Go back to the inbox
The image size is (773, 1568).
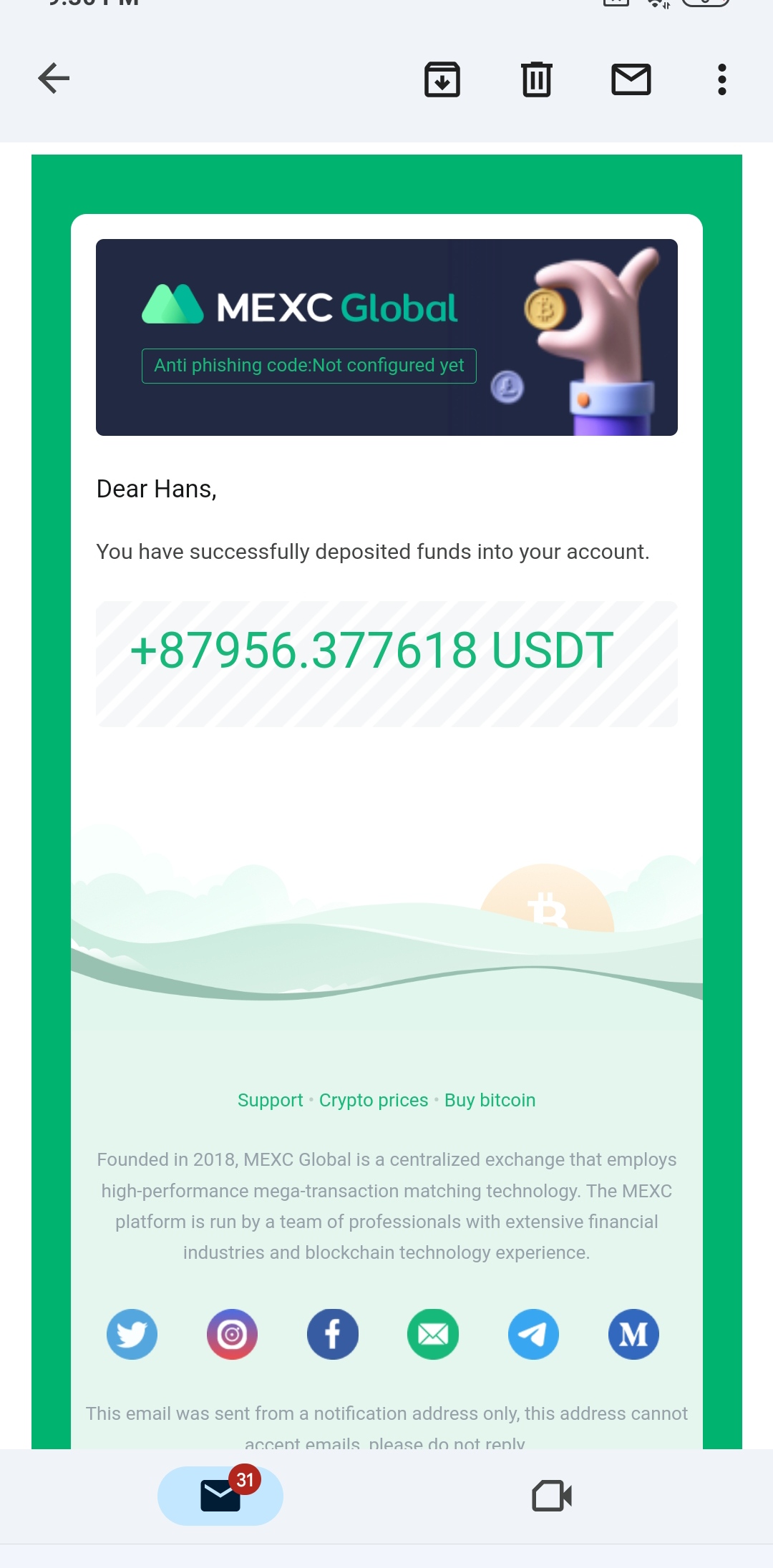tap(54, 79)
